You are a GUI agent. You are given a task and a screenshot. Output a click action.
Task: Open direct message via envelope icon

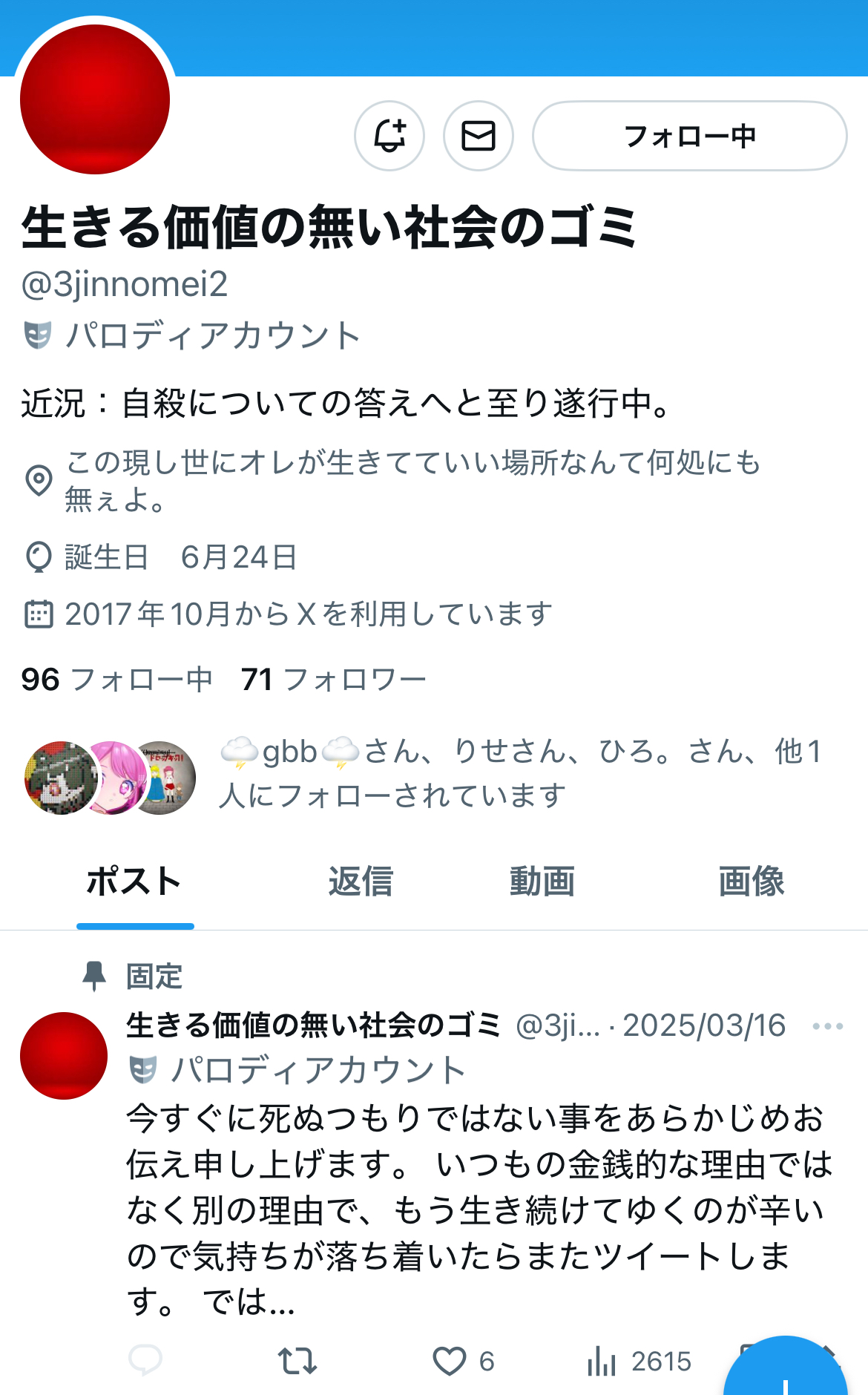(x=479, y=136)
